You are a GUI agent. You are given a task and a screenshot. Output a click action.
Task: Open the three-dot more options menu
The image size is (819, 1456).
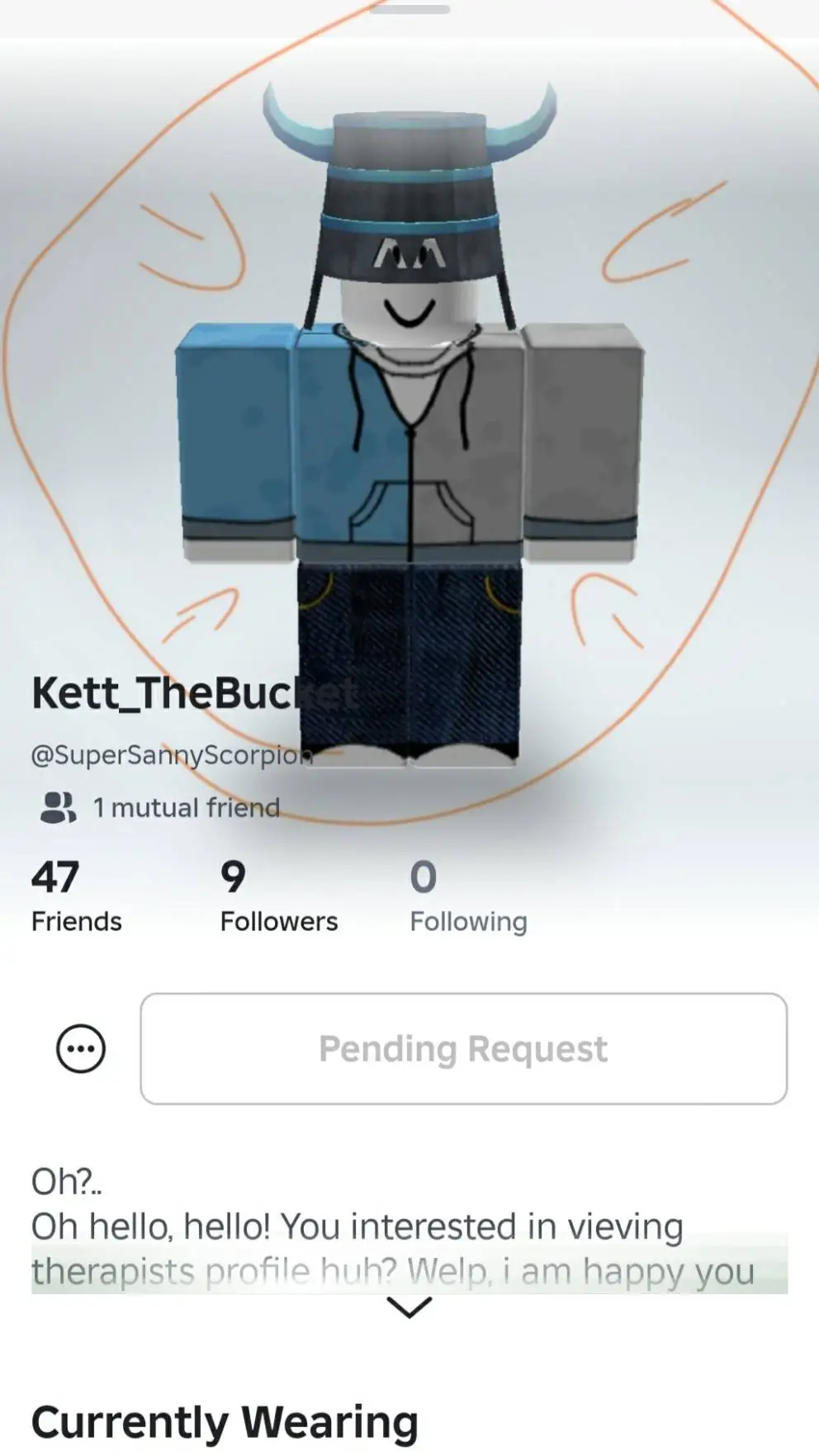pos(81,1049)
